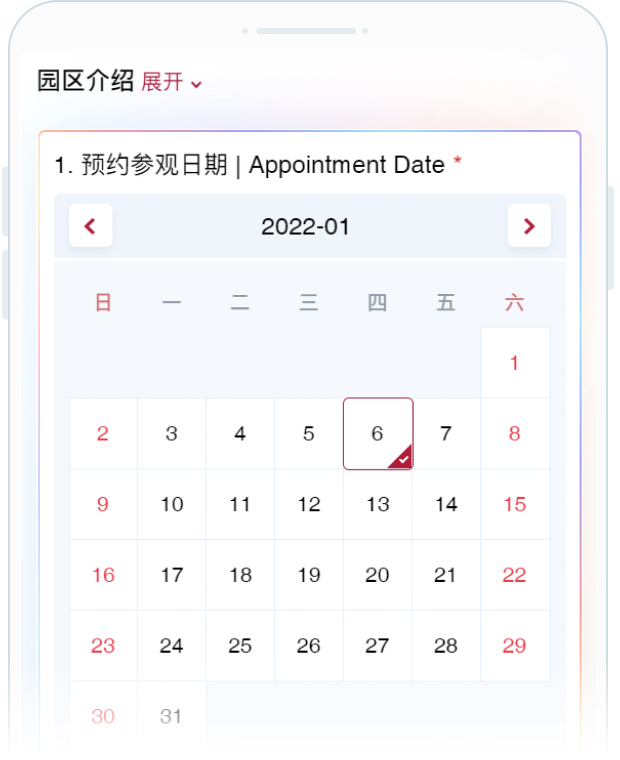The height and width of the screenshot is (760, 620).
Task: Go to the previous month
Action: [90, 226]
